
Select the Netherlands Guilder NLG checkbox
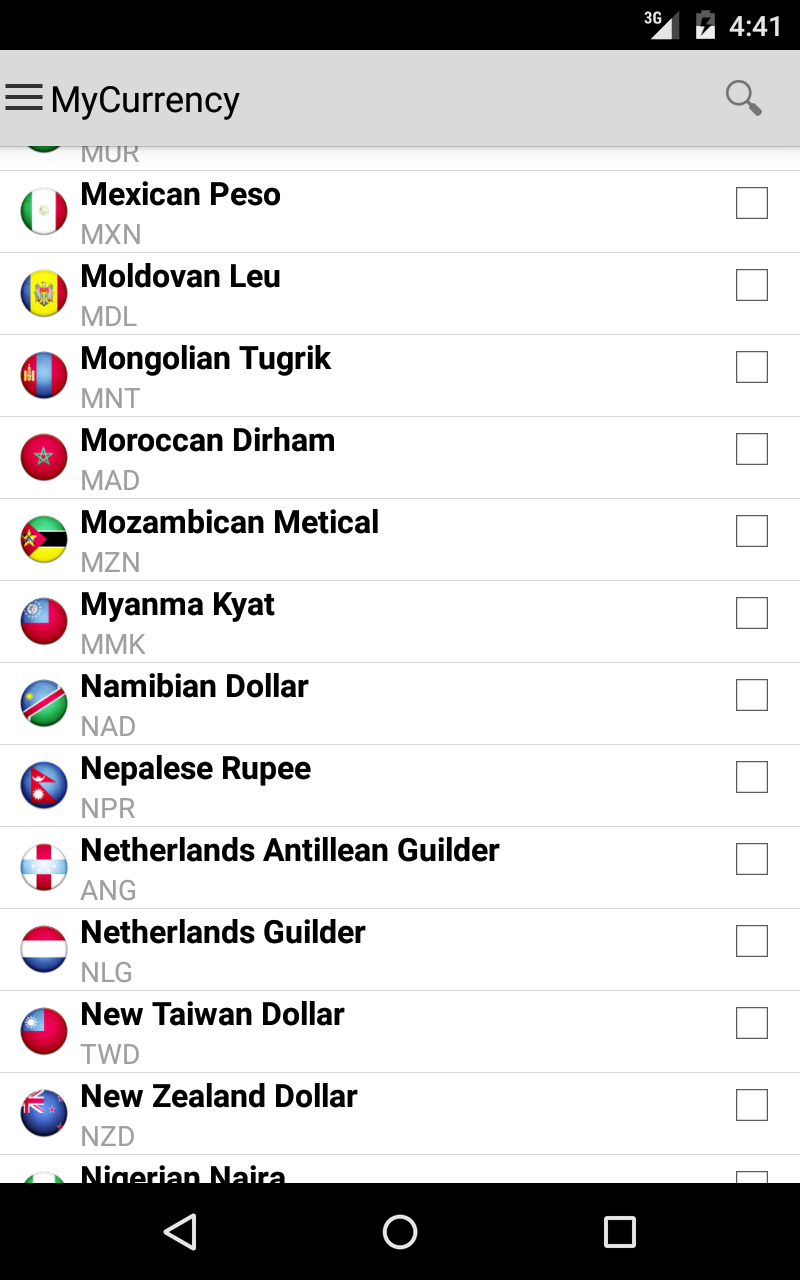752,941
